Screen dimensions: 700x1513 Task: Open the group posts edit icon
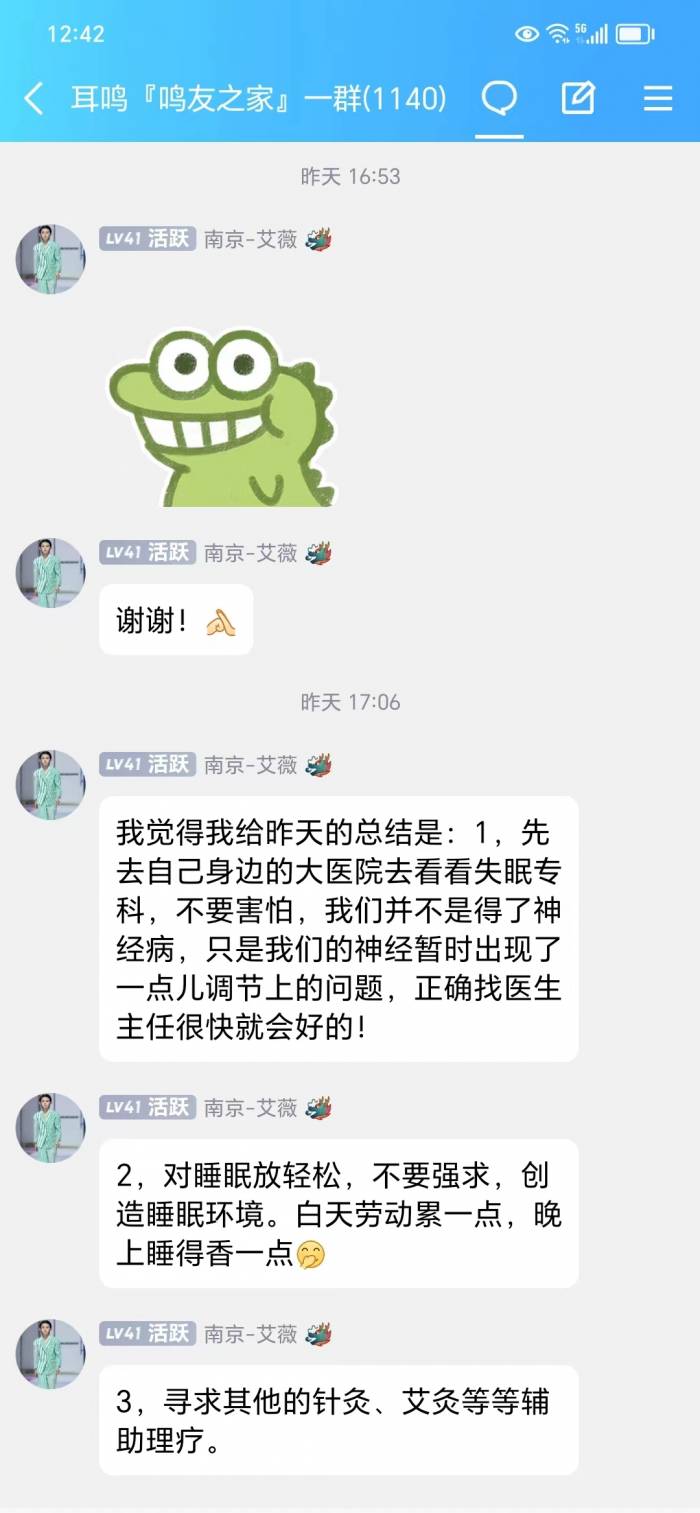point(578,98)
